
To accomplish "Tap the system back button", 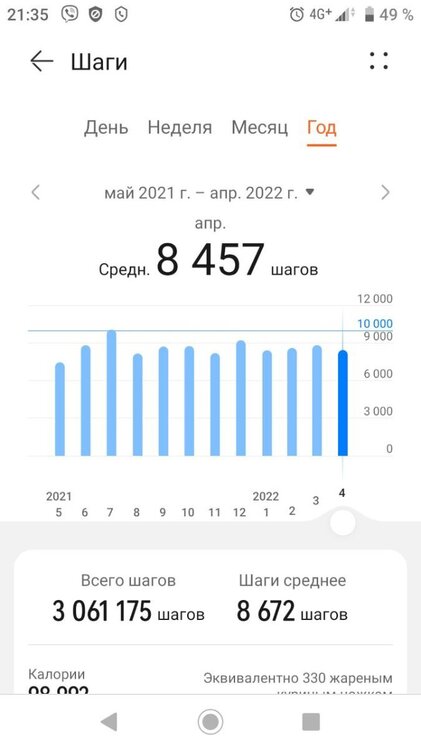I will point(109,721).
